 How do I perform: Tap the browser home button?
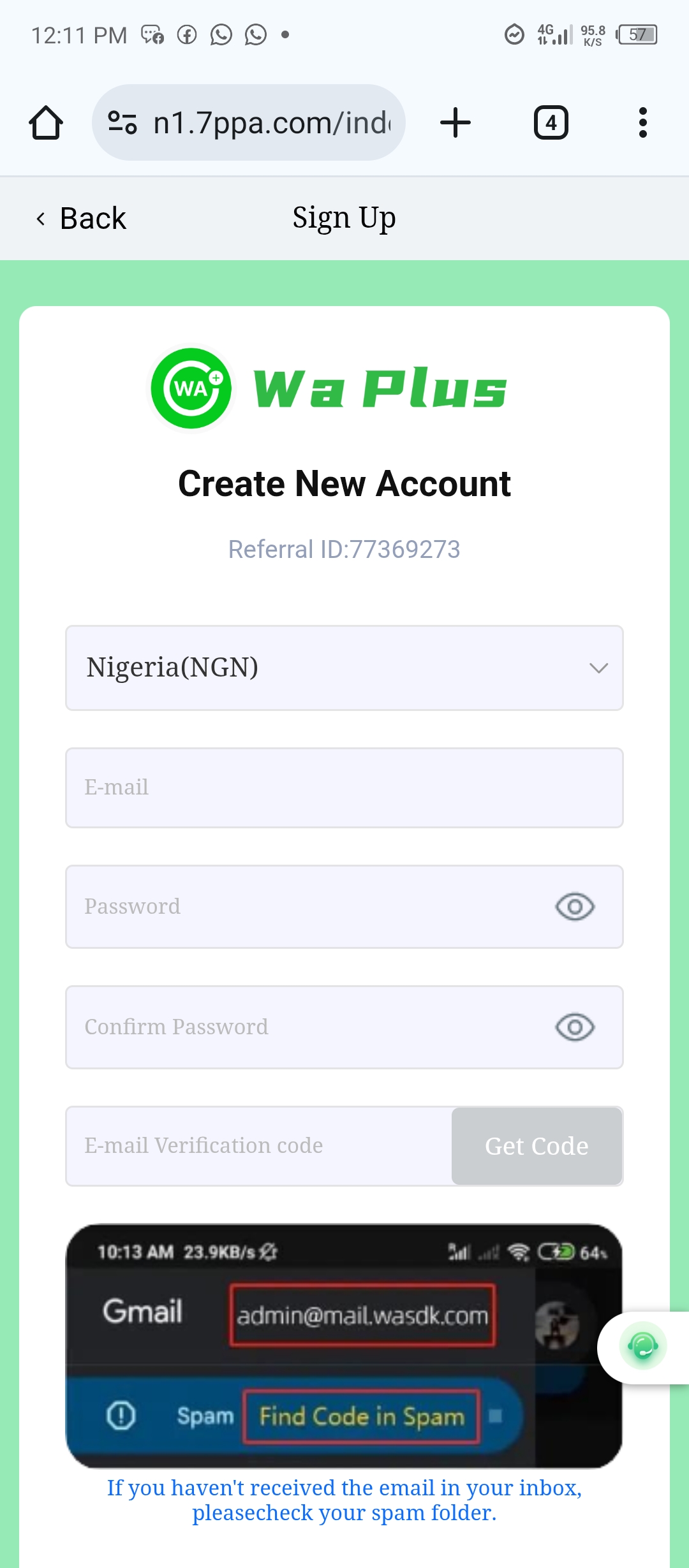(x=46, y=122)
